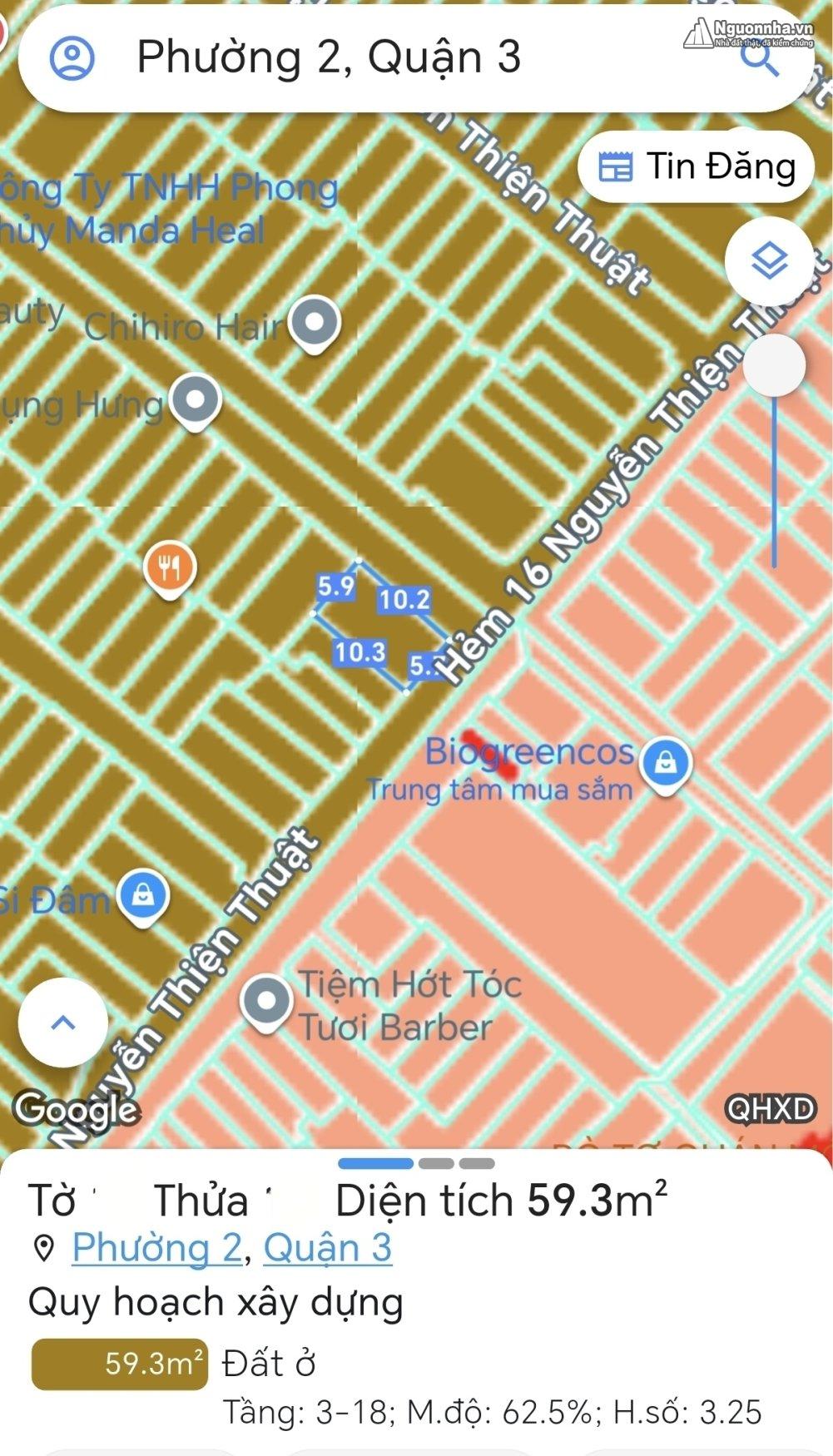Tap the search magnifier icon

759,60
